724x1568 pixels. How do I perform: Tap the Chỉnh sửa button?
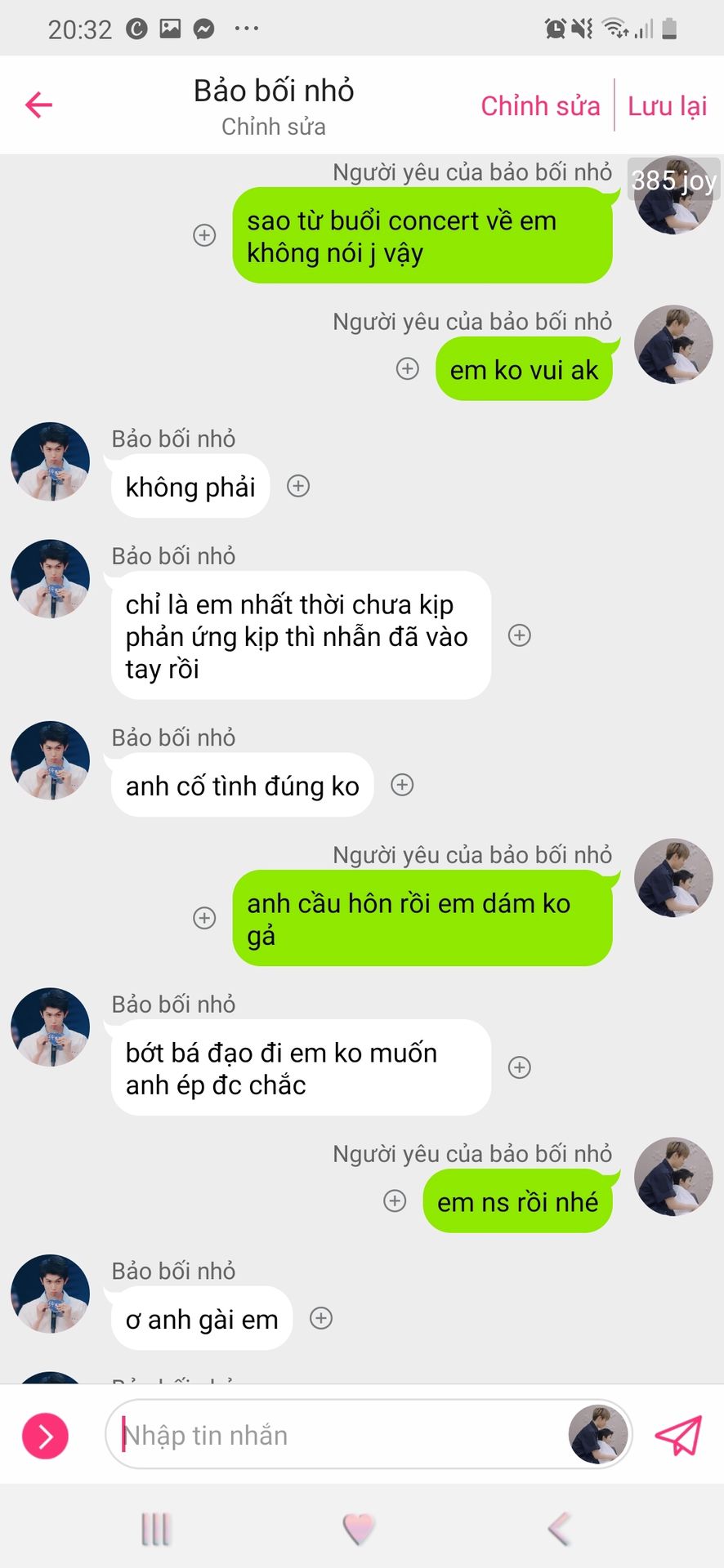pyautogui.click(x=540, y=106)
